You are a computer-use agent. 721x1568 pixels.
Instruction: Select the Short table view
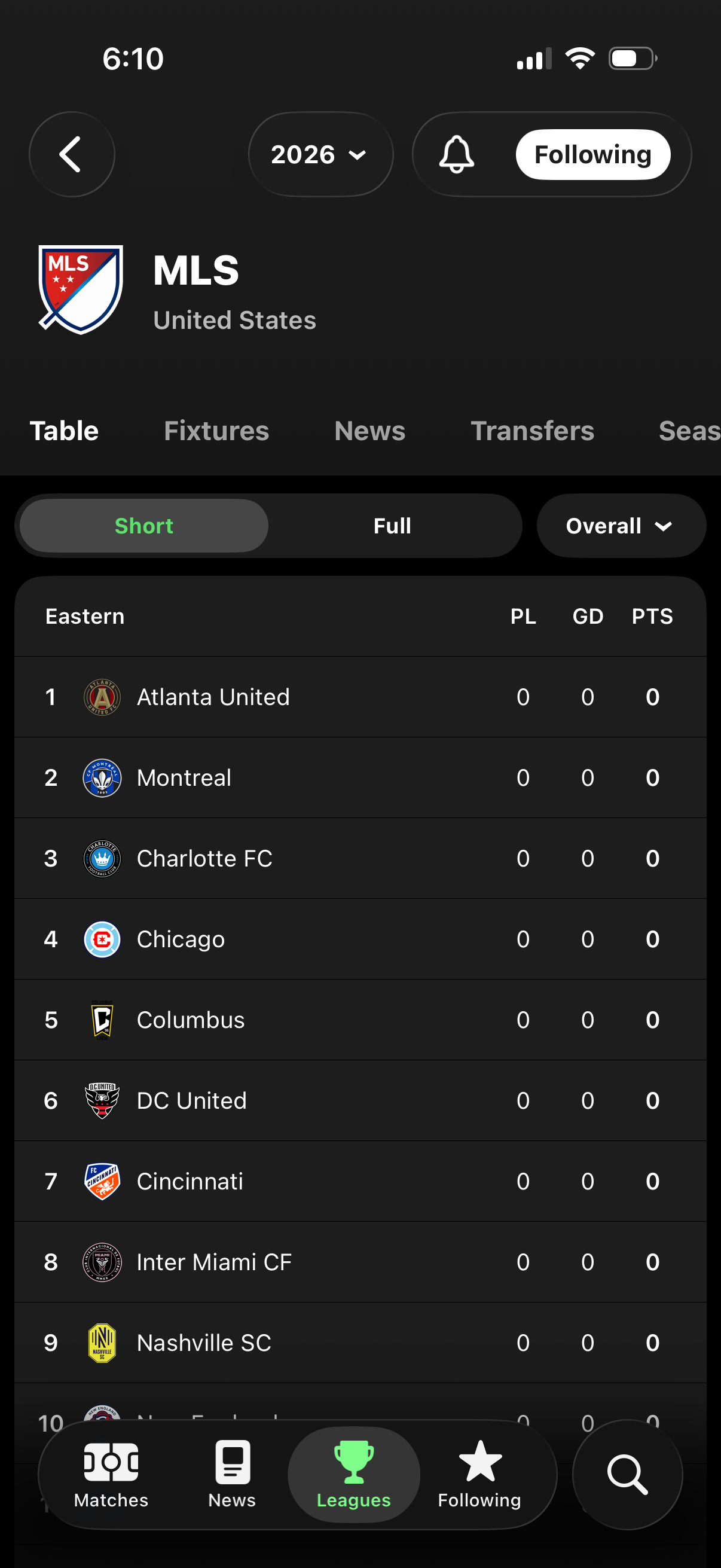[x=143, y=525]
